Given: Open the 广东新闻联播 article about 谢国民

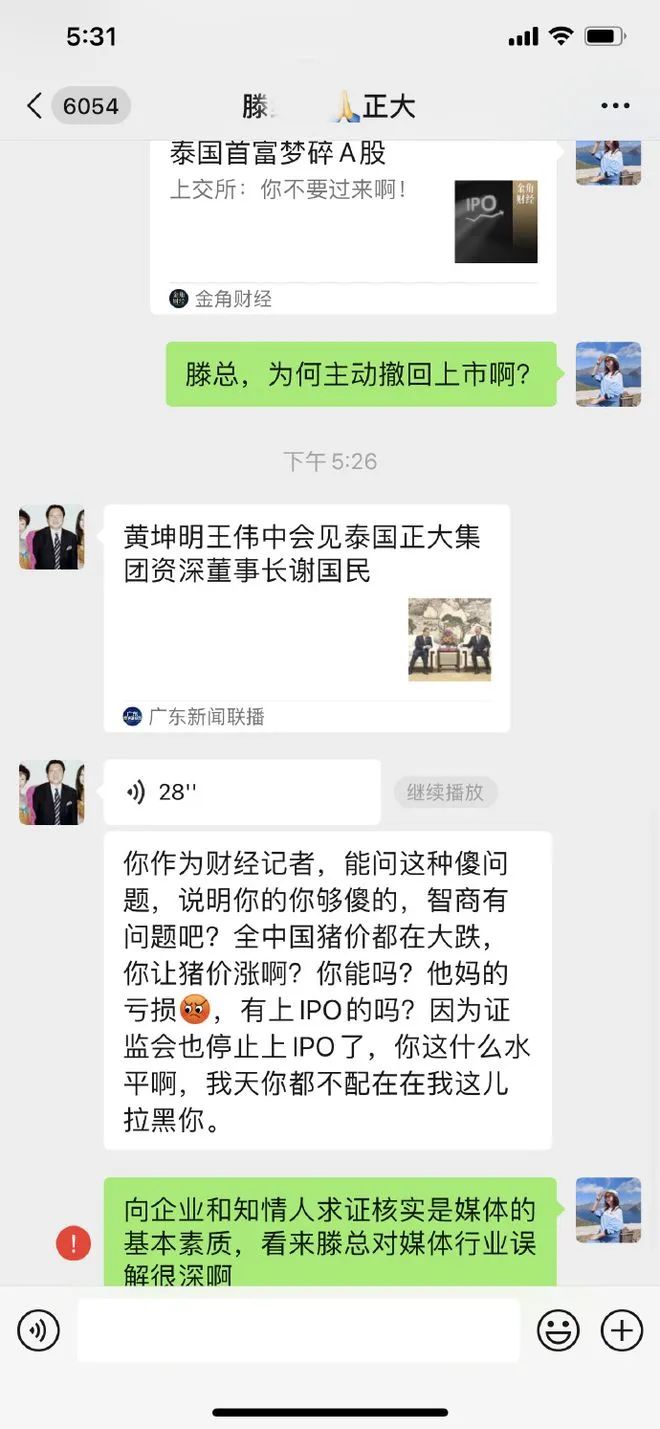Looking at the screenshot, I should pyautogui.click(x=306, y=618).
